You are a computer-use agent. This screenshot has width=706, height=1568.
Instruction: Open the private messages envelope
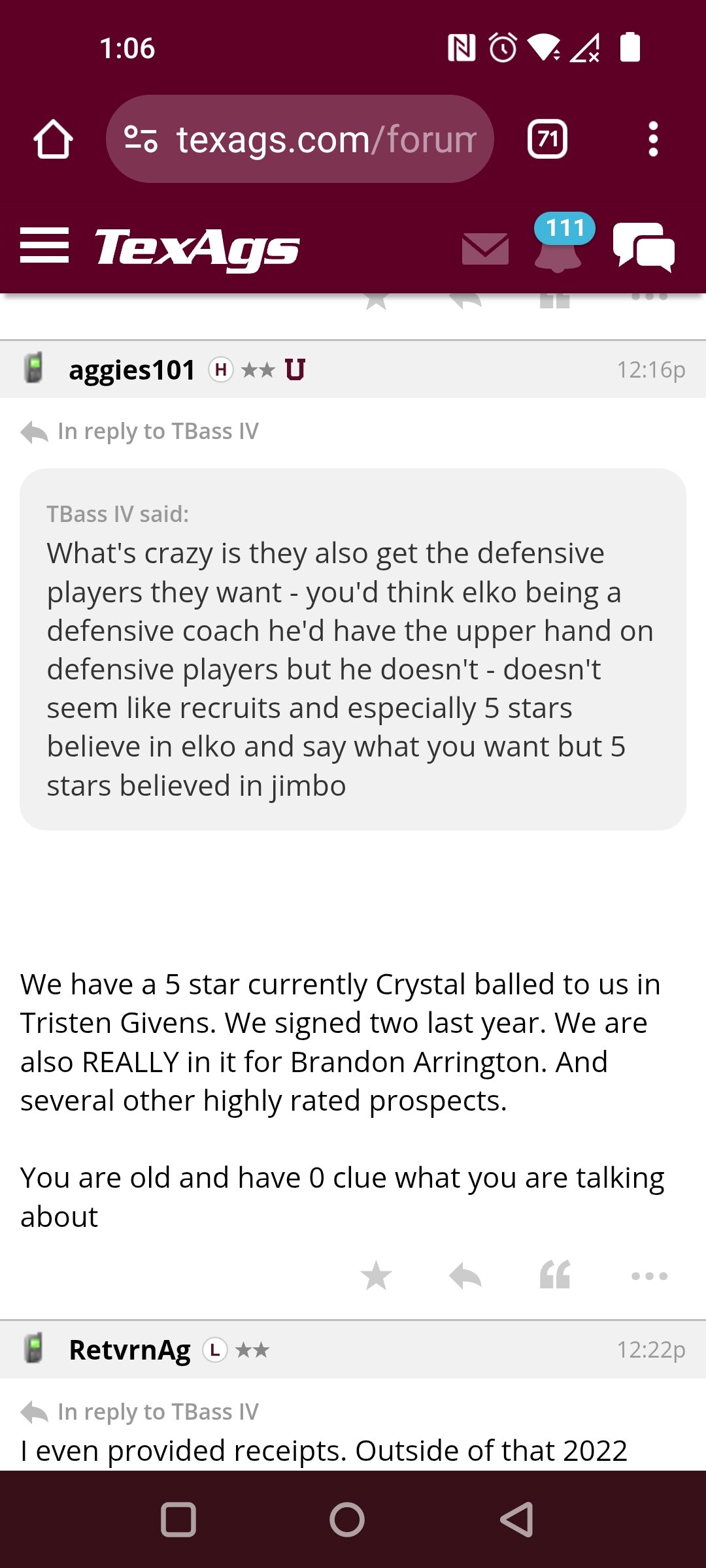pyautogui.click(x=485, y=248)
